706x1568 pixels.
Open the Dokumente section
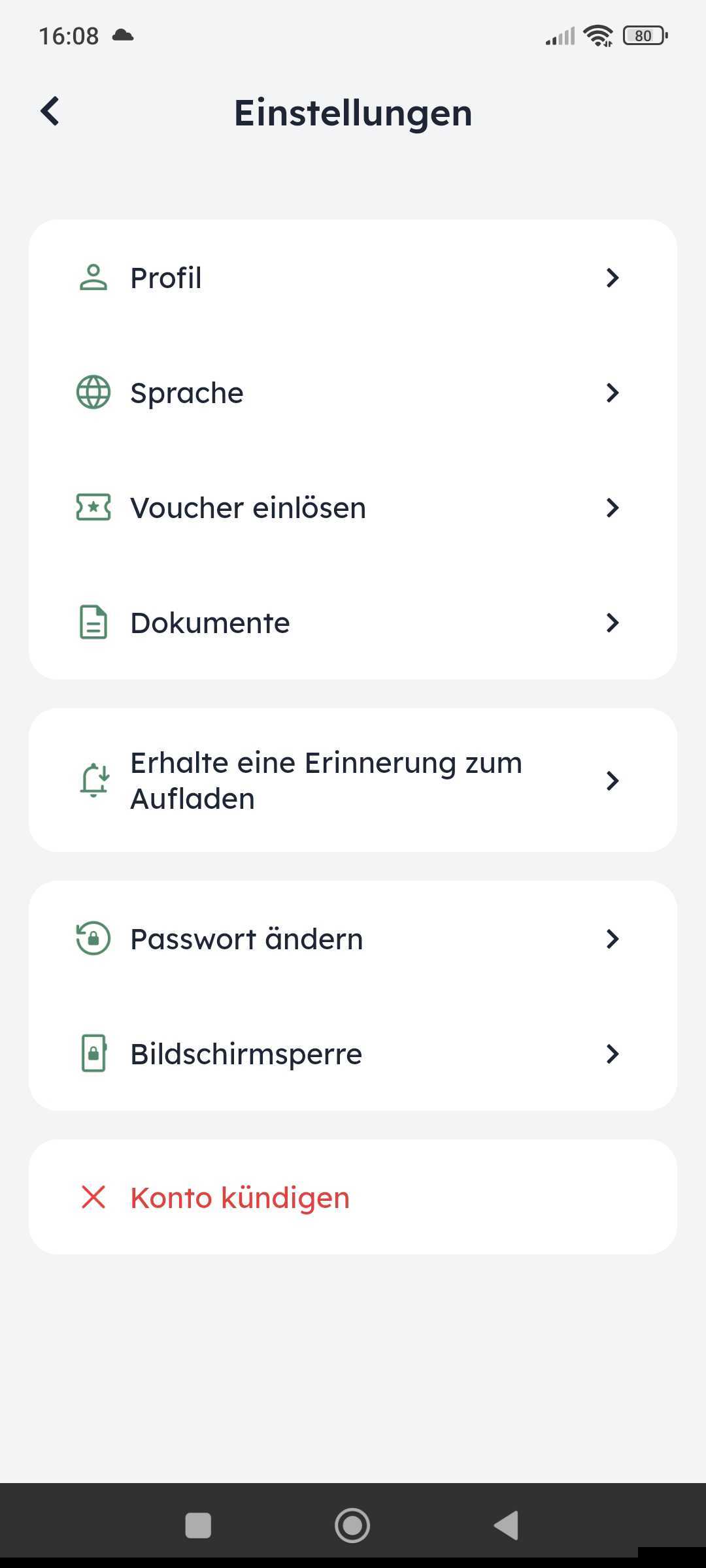[352, 623]
